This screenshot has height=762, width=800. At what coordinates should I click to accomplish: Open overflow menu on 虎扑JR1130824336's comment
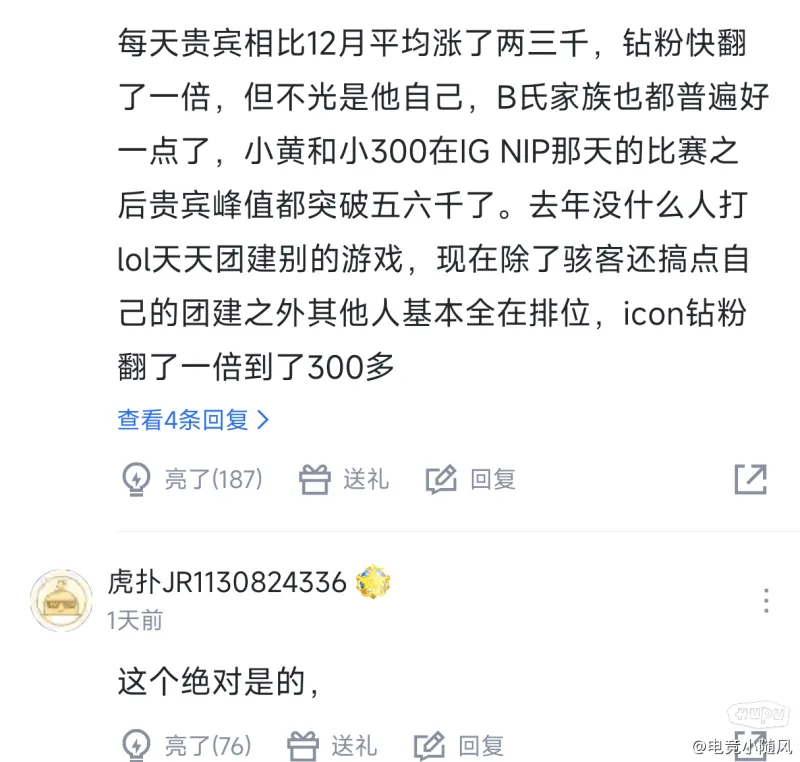pos(765,600)
